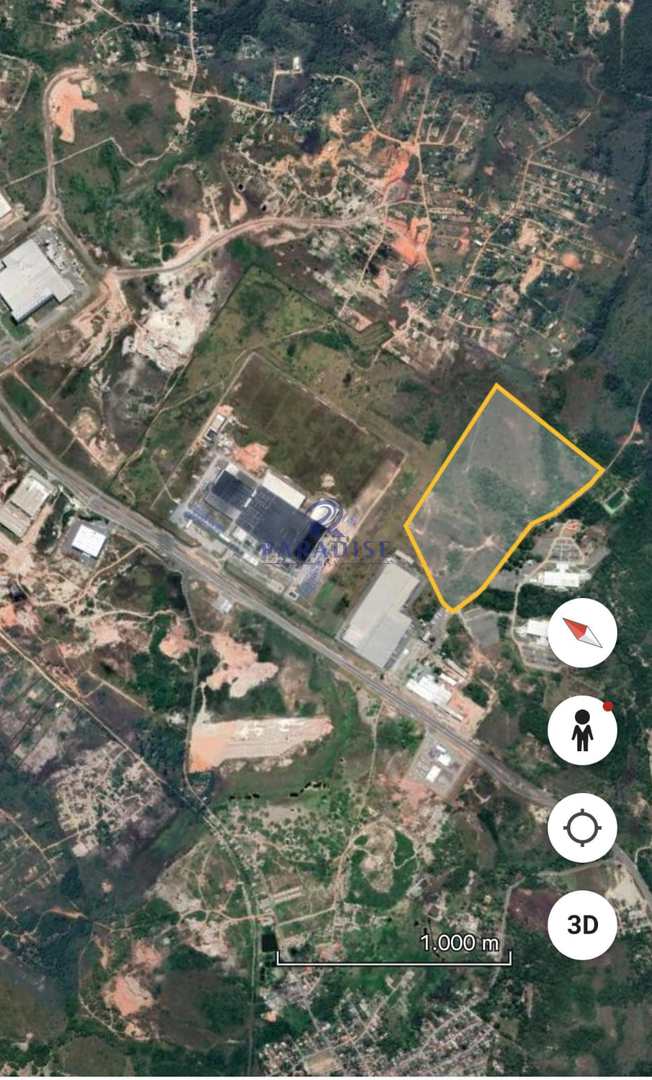Reset map orientation with the compass
This screenshot has width=652, height=1080.
582,633
